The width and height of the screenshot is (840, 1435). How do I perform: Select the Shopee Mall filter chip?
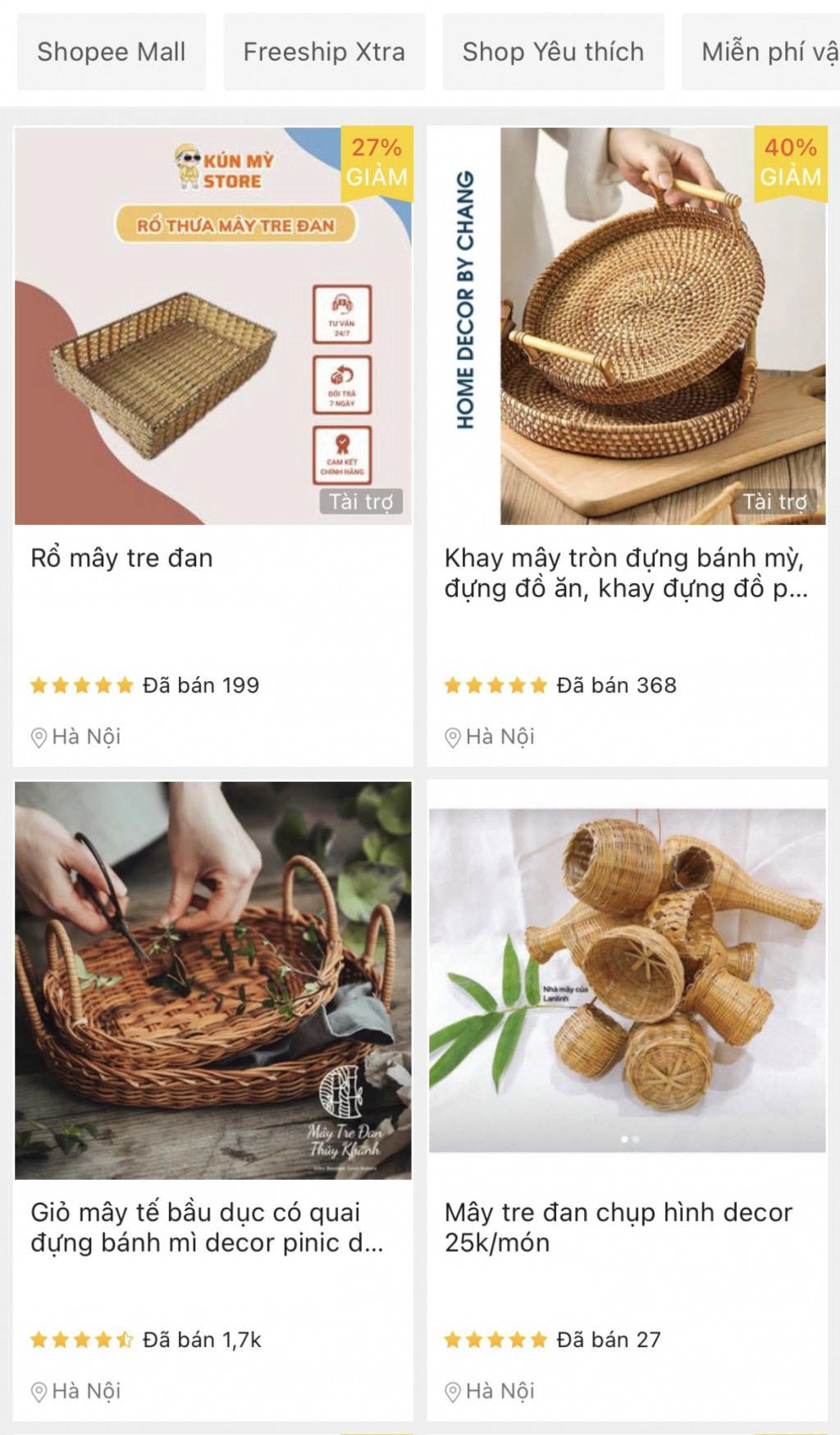tap(112, 52)
